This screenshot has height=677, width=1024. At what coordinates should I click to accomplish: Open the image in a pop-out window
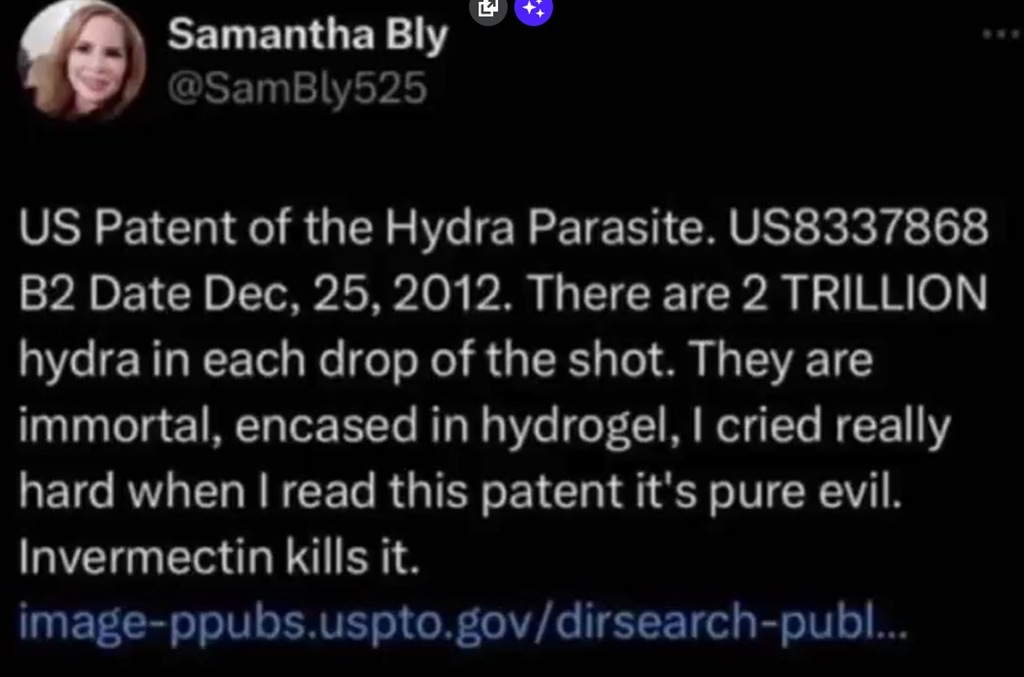click(488, 9)
